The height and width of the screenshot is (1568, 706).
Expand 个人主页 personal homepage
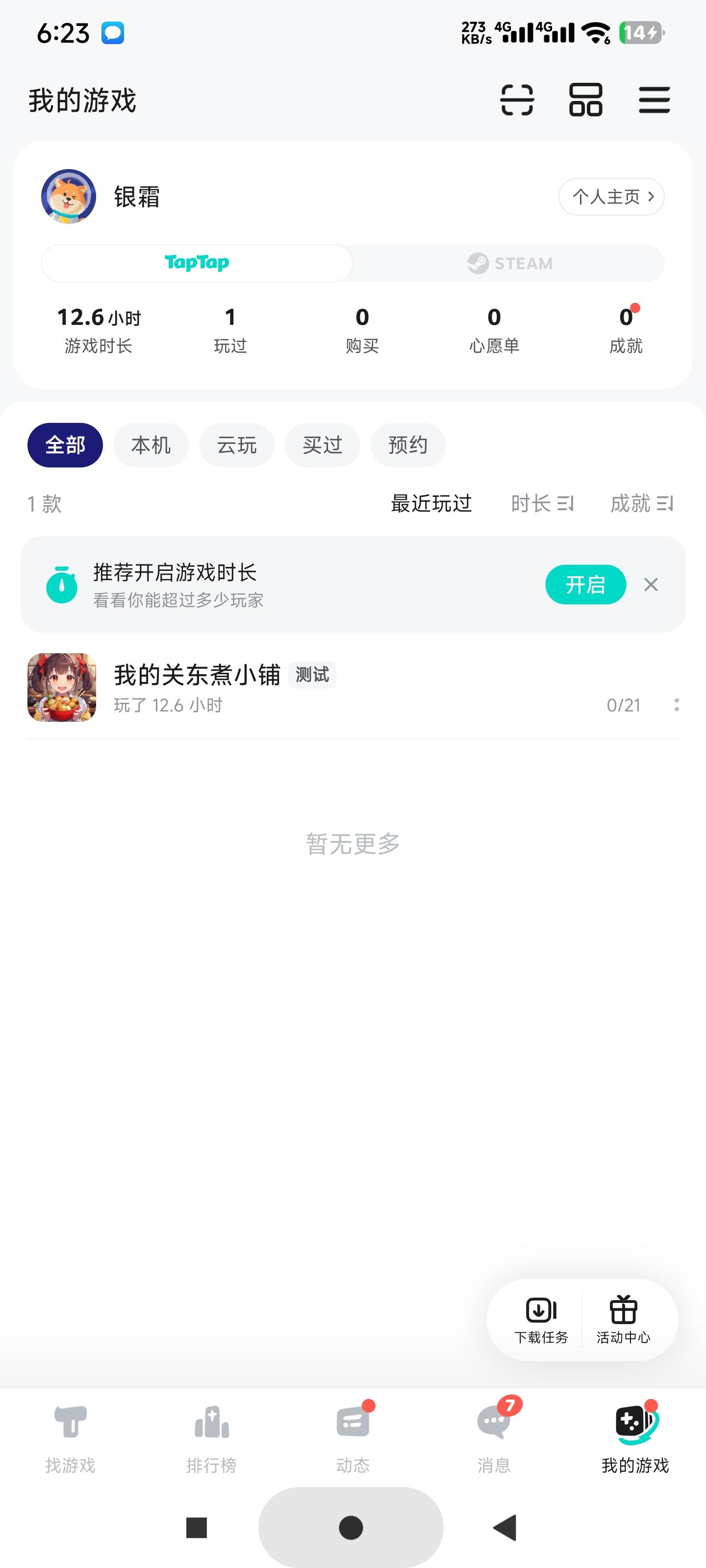click(x=611, y=196)
